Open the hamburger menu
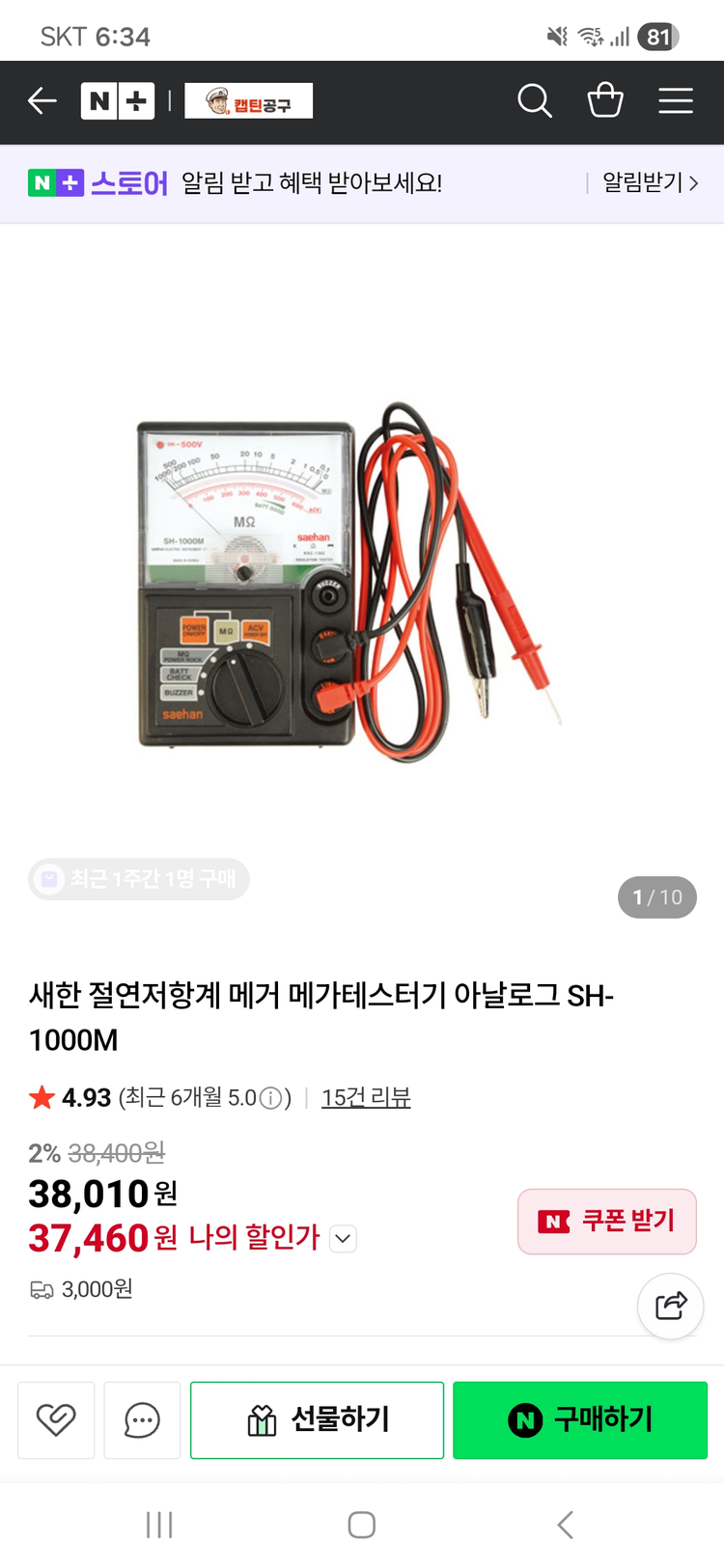The width and height of the screenshot is (724, 1568). (x=676, y=100)
